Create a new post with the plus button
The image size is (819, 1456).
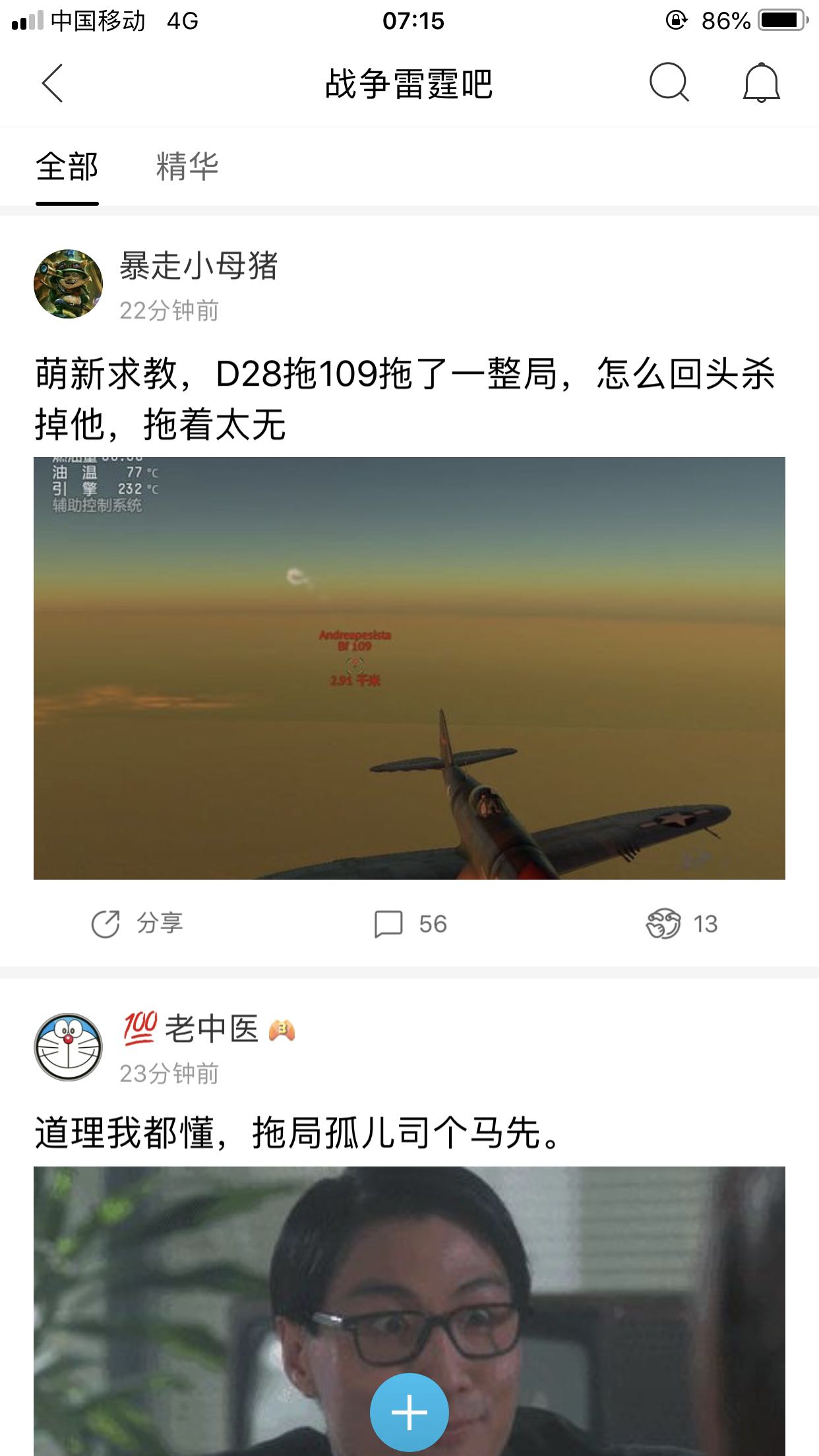point(409,1412)
